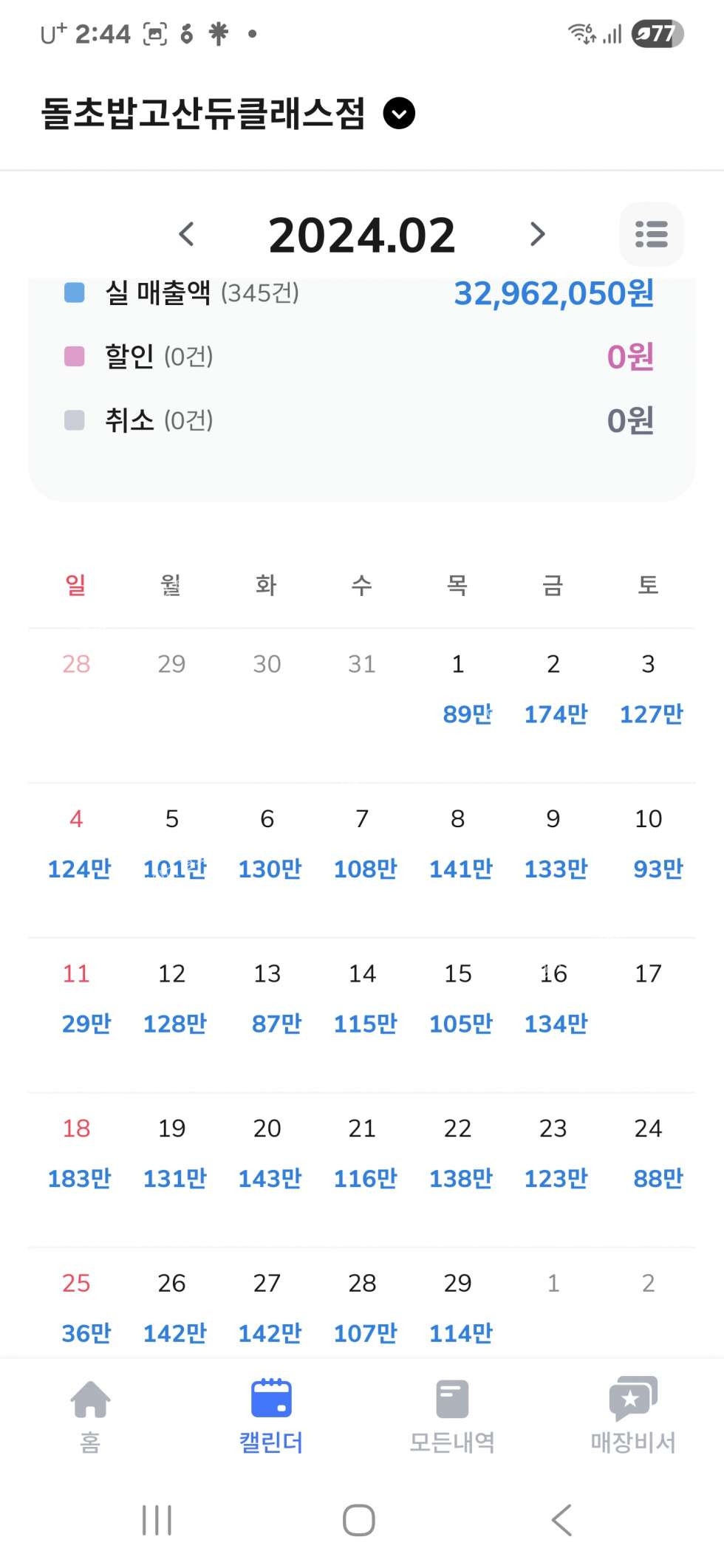
Task: Select February 20 with 143만 sales
Action: tap(268, 1152)
